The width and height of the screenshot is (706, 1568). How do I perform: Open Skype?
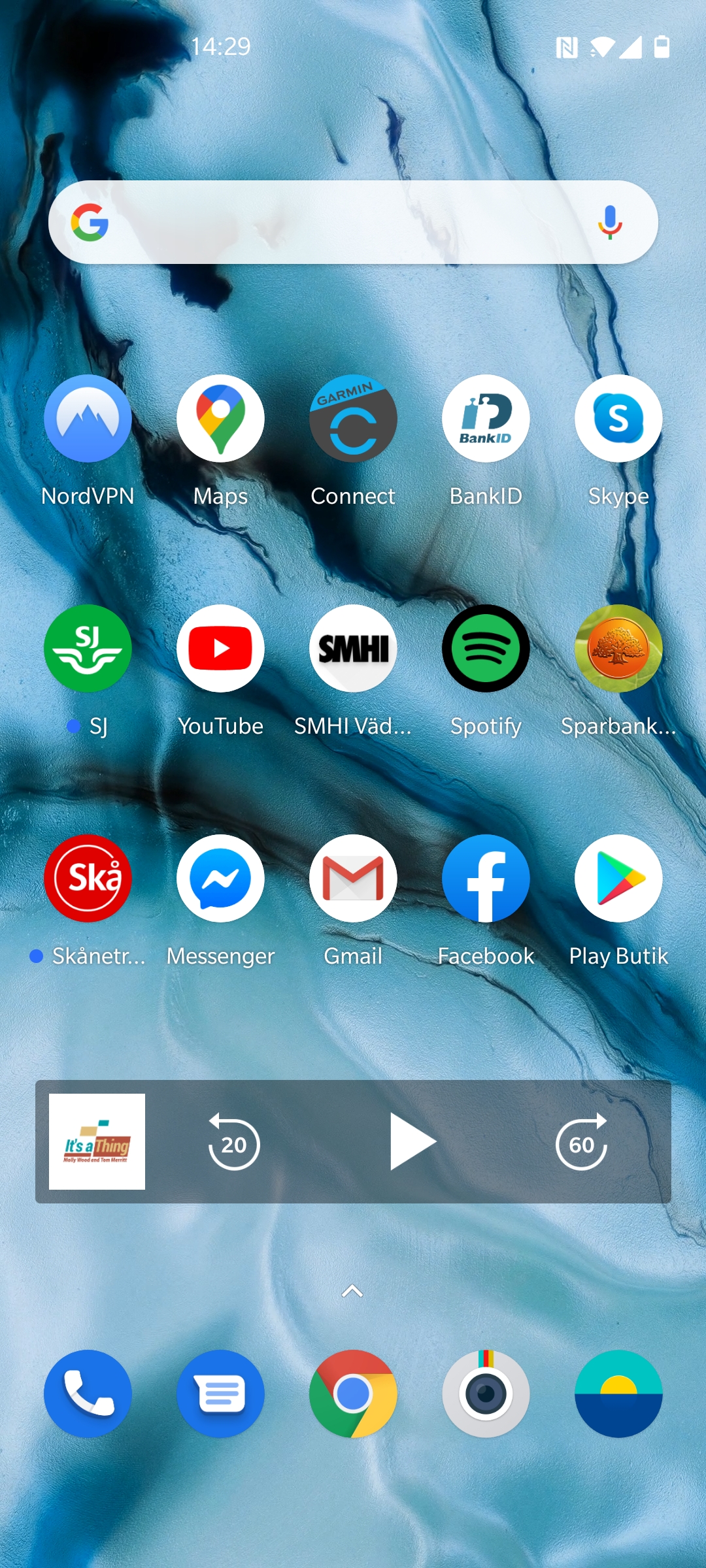(618, 418)
